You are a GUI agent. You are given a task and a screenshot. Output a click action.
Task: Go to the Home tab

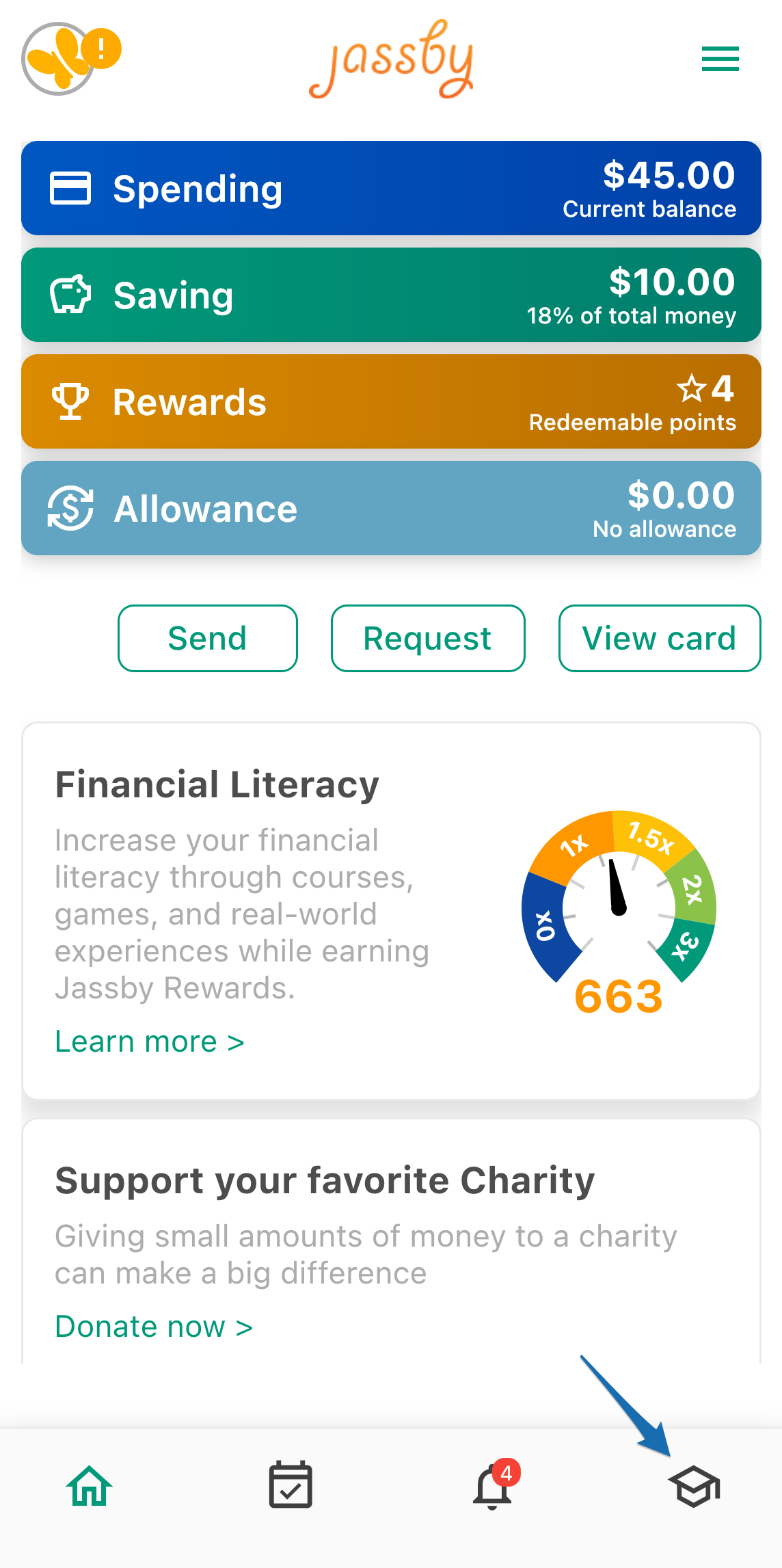(90, 1486)
